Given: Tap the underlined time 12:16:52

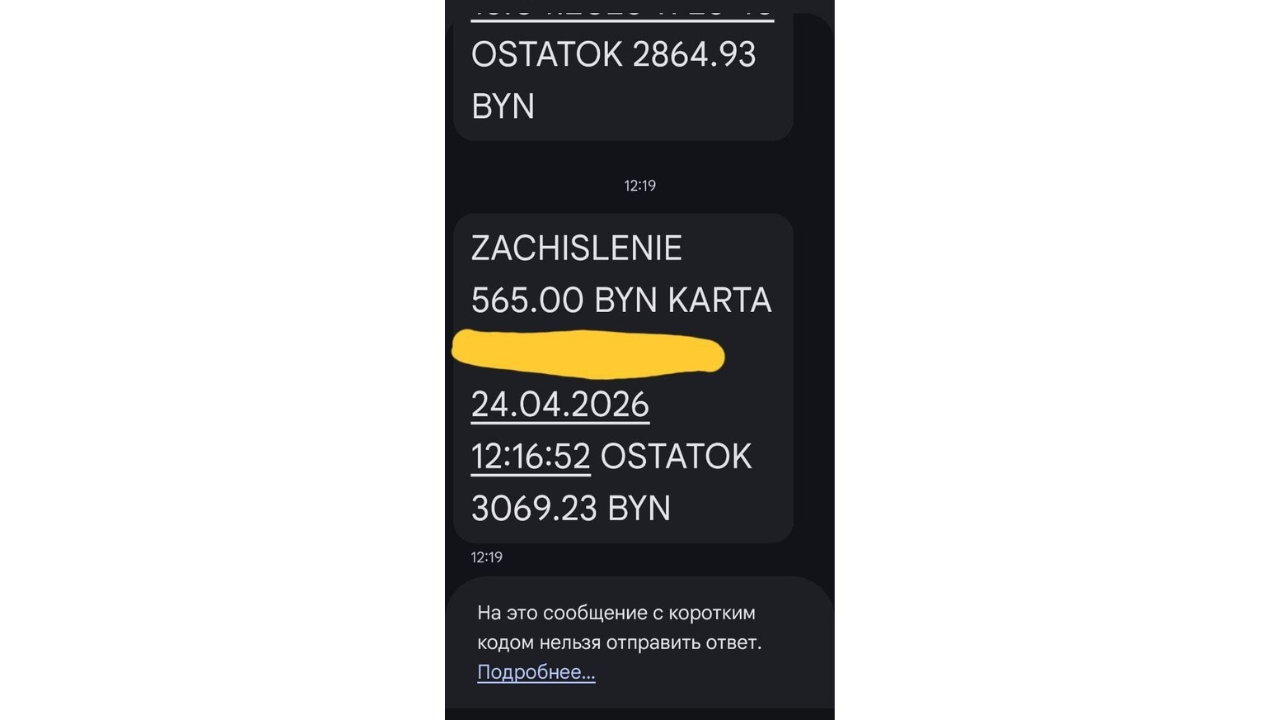Looking at the screenshot, I should click(530, 456).
